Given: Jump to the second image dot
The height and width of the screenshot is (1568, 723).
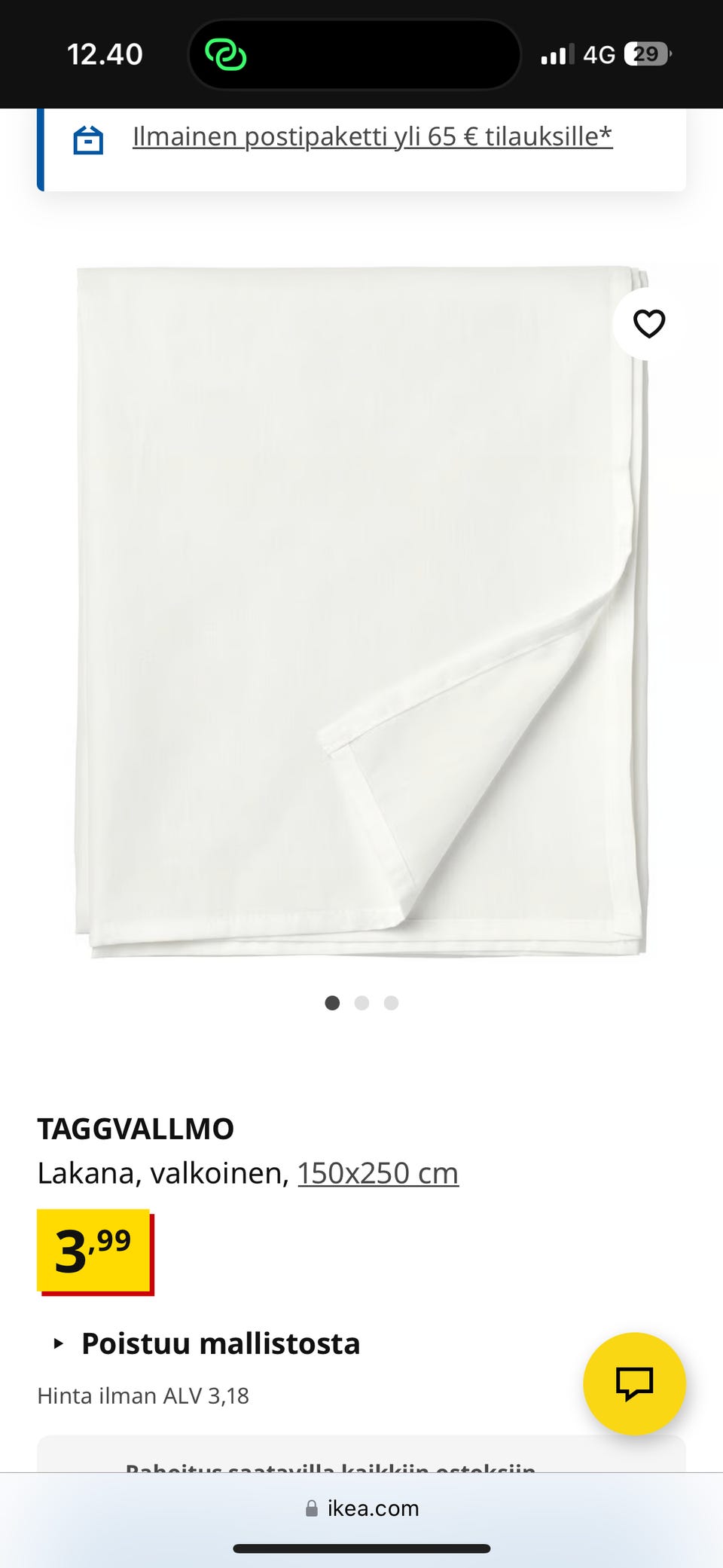Looking at the screenshot, I should pos(361,1003).
